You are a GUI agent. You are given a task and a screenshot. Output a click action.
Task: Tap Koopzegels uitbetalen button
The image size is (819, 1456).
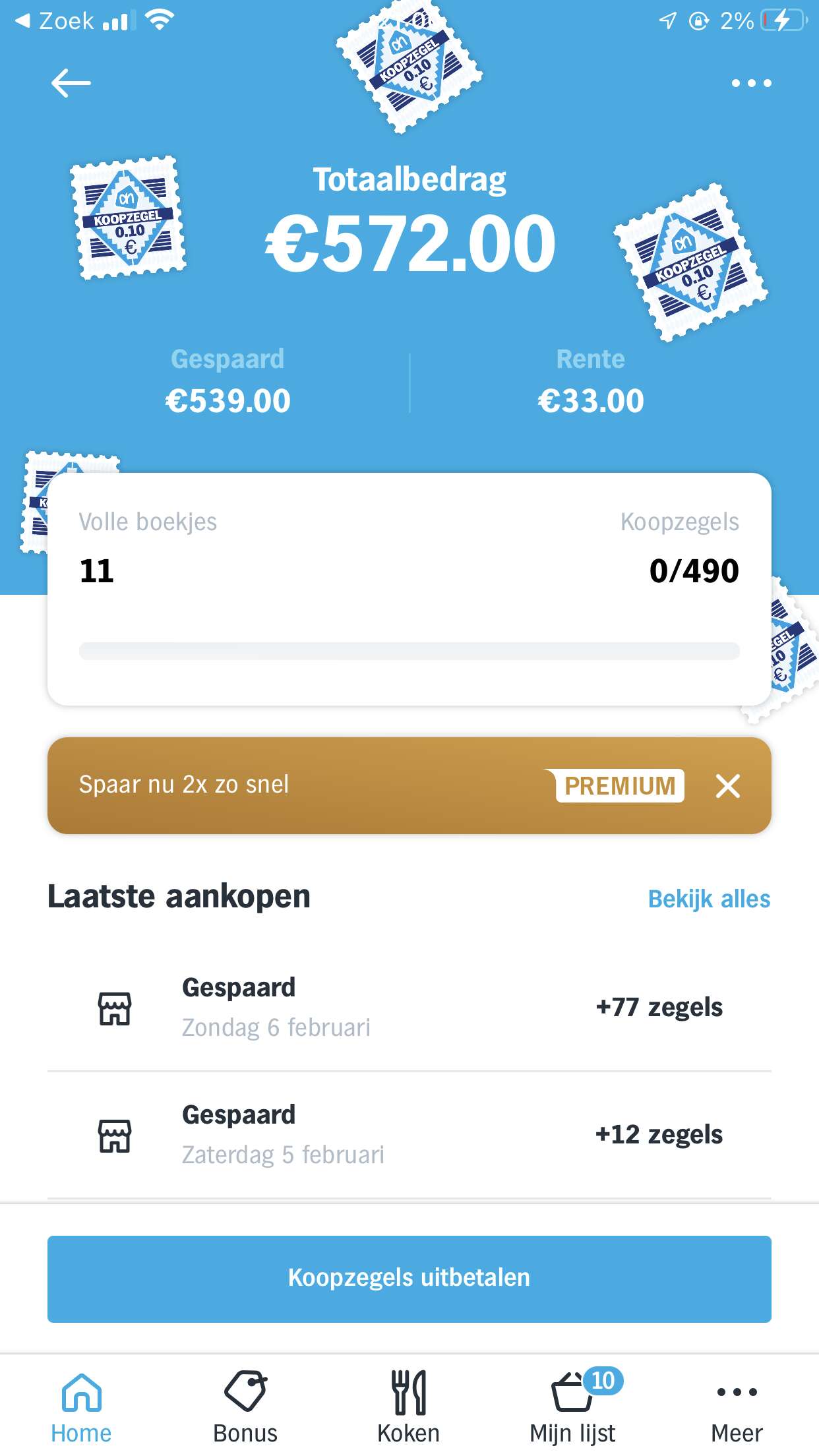tap(409, 1279)
